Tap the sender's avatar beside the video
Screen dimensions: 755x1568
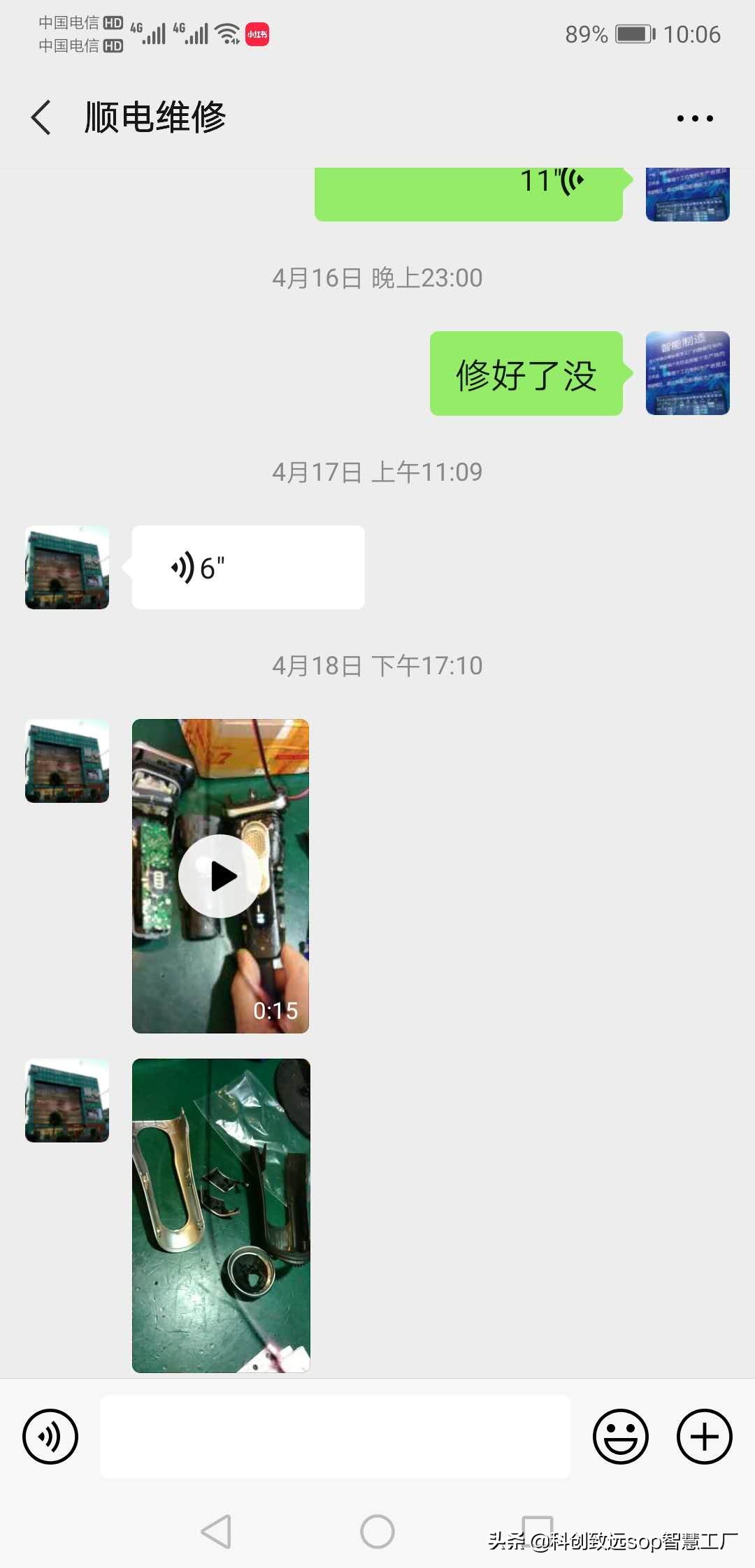point(66,762)
